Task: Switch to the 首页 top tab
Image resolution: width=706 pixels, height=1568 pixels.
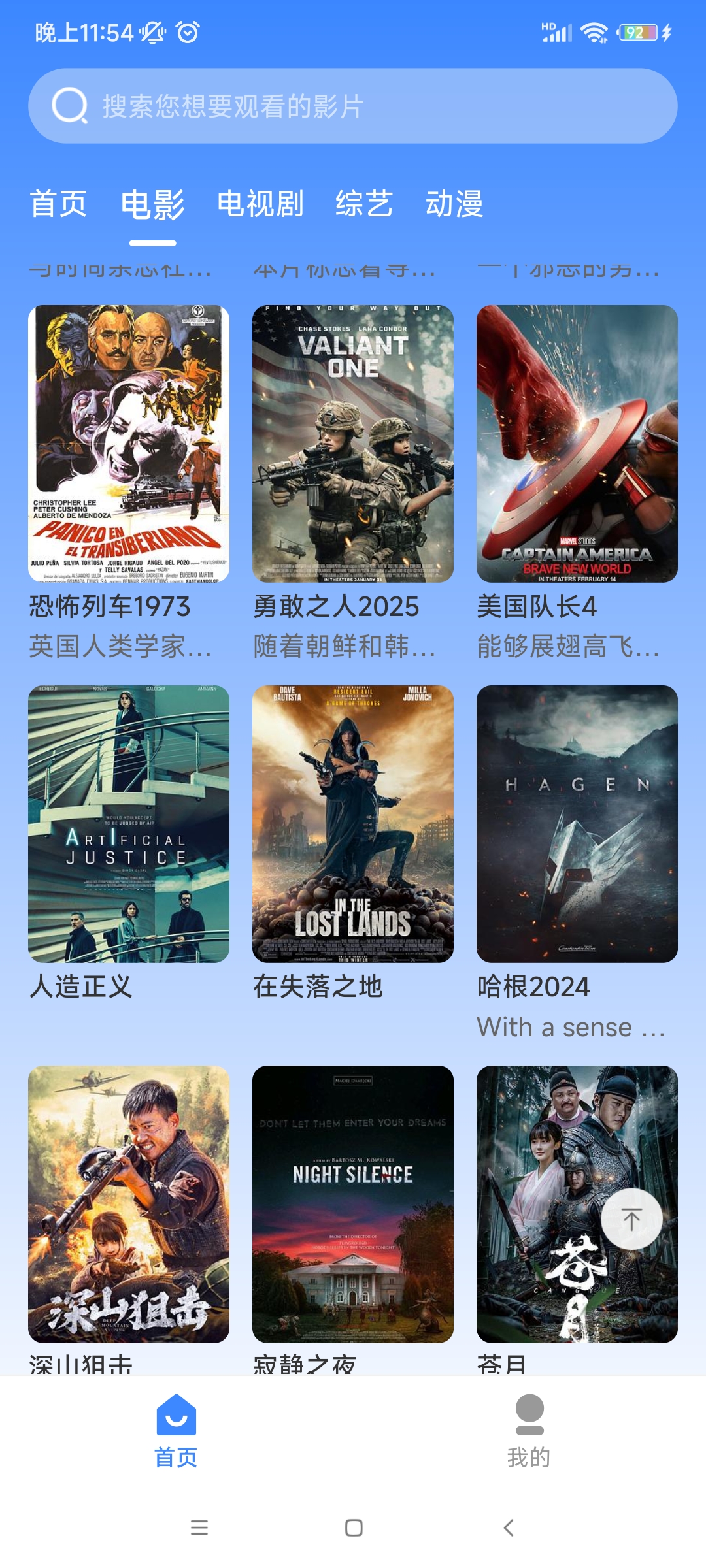Action: (x=58, y=204)
